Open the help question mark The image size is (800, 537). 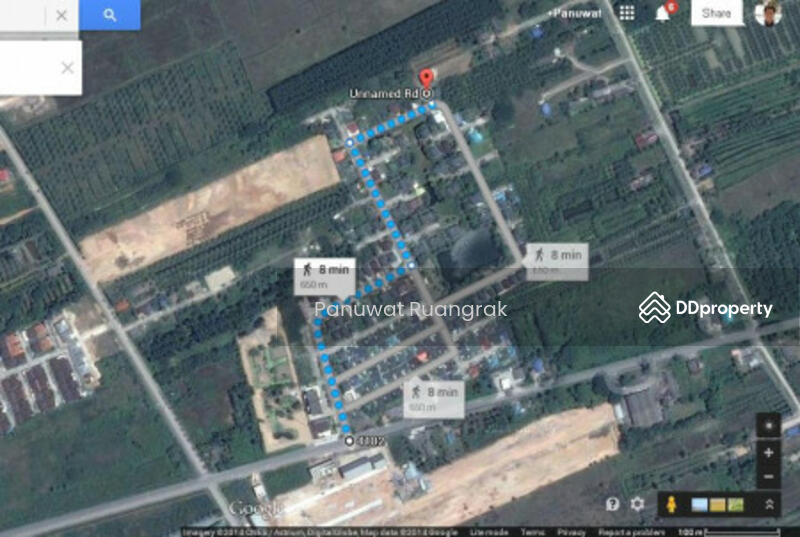click(x=612, y=504)
